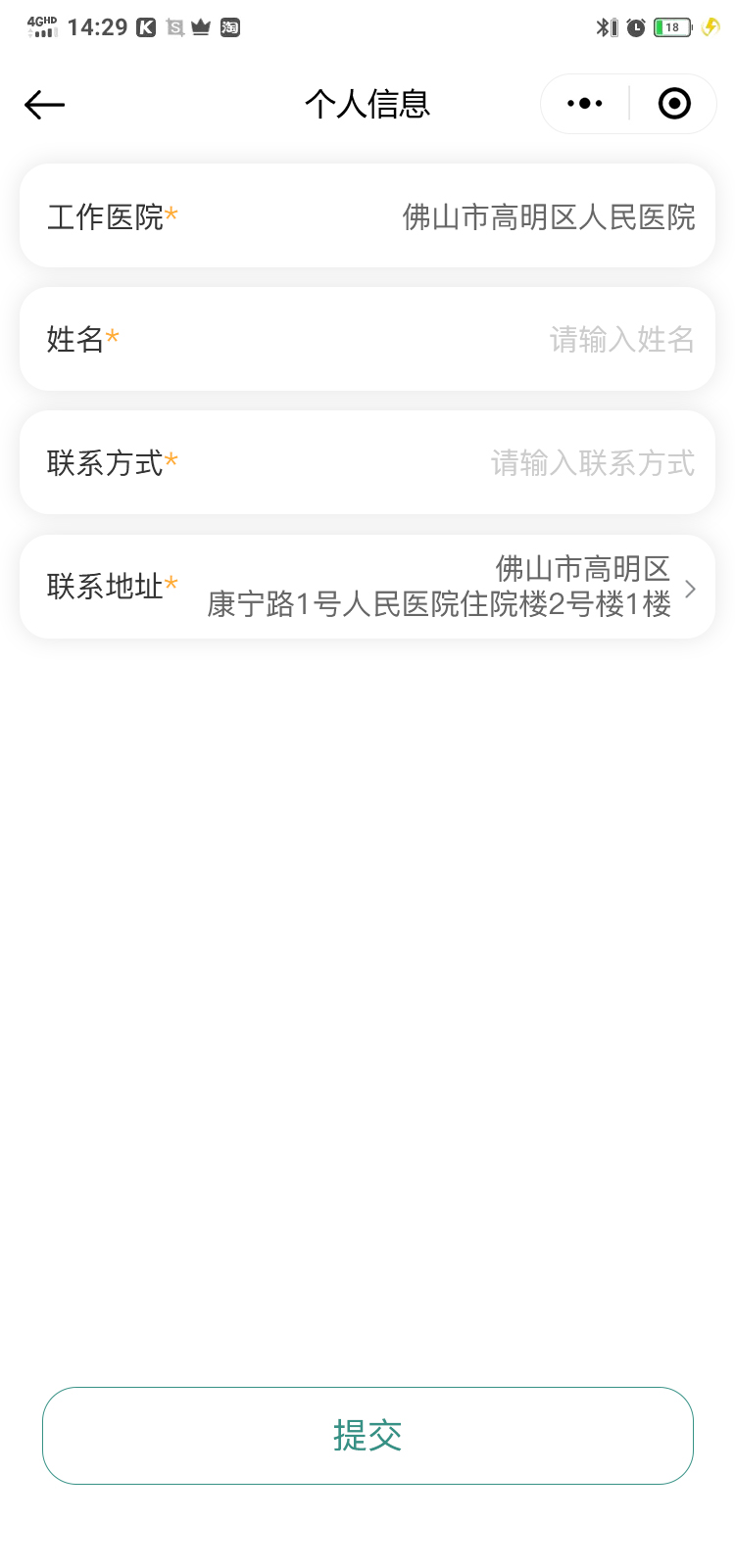Open the mini program three-dot menu
This screenshot has width=735, height=1568.
coord(585,104)
